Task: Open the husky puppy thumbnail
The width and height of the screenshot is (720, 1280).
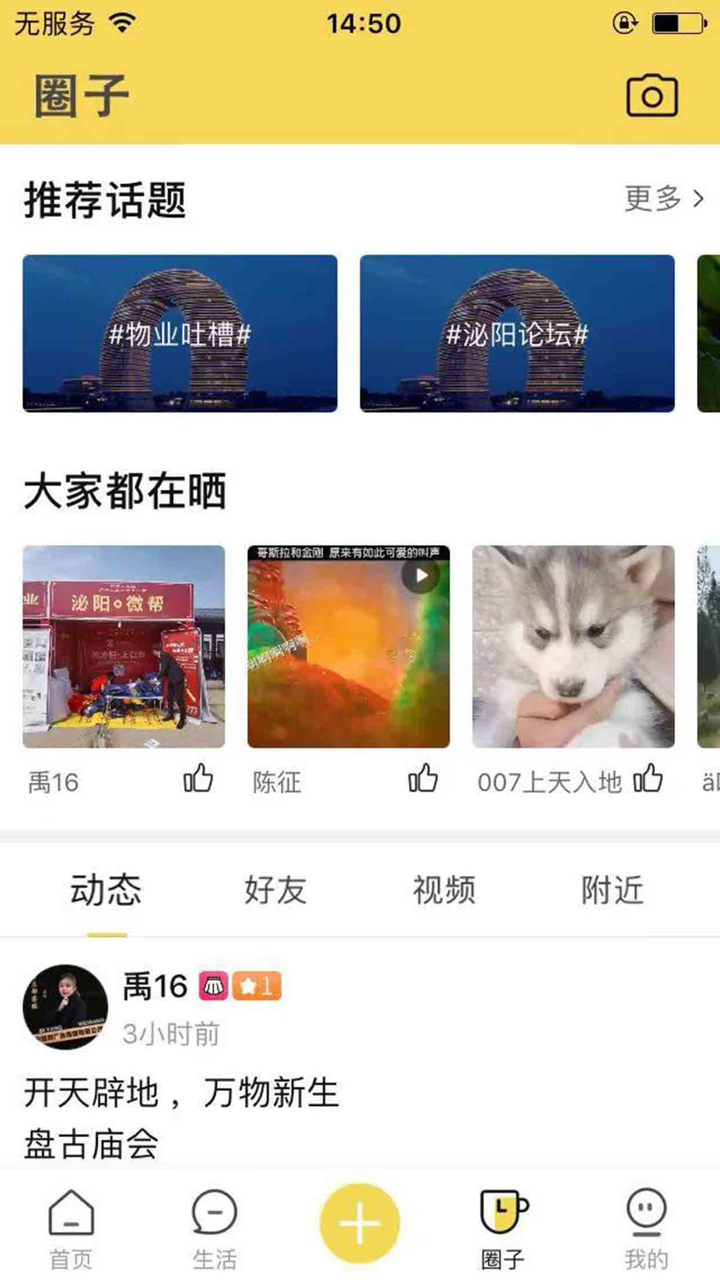Action: click(572, 646)
